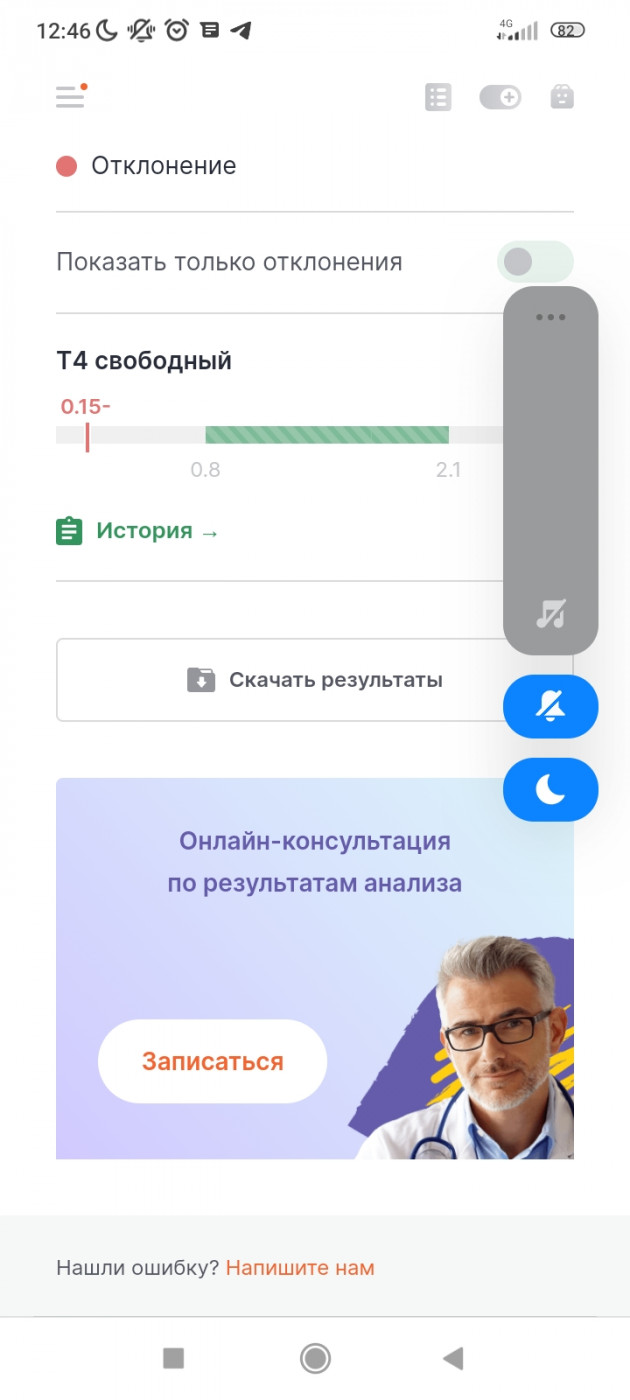Open the "Напишите нам" link
The height and width of the screenshot is (1400, 630).
(x=300, y=1268)
